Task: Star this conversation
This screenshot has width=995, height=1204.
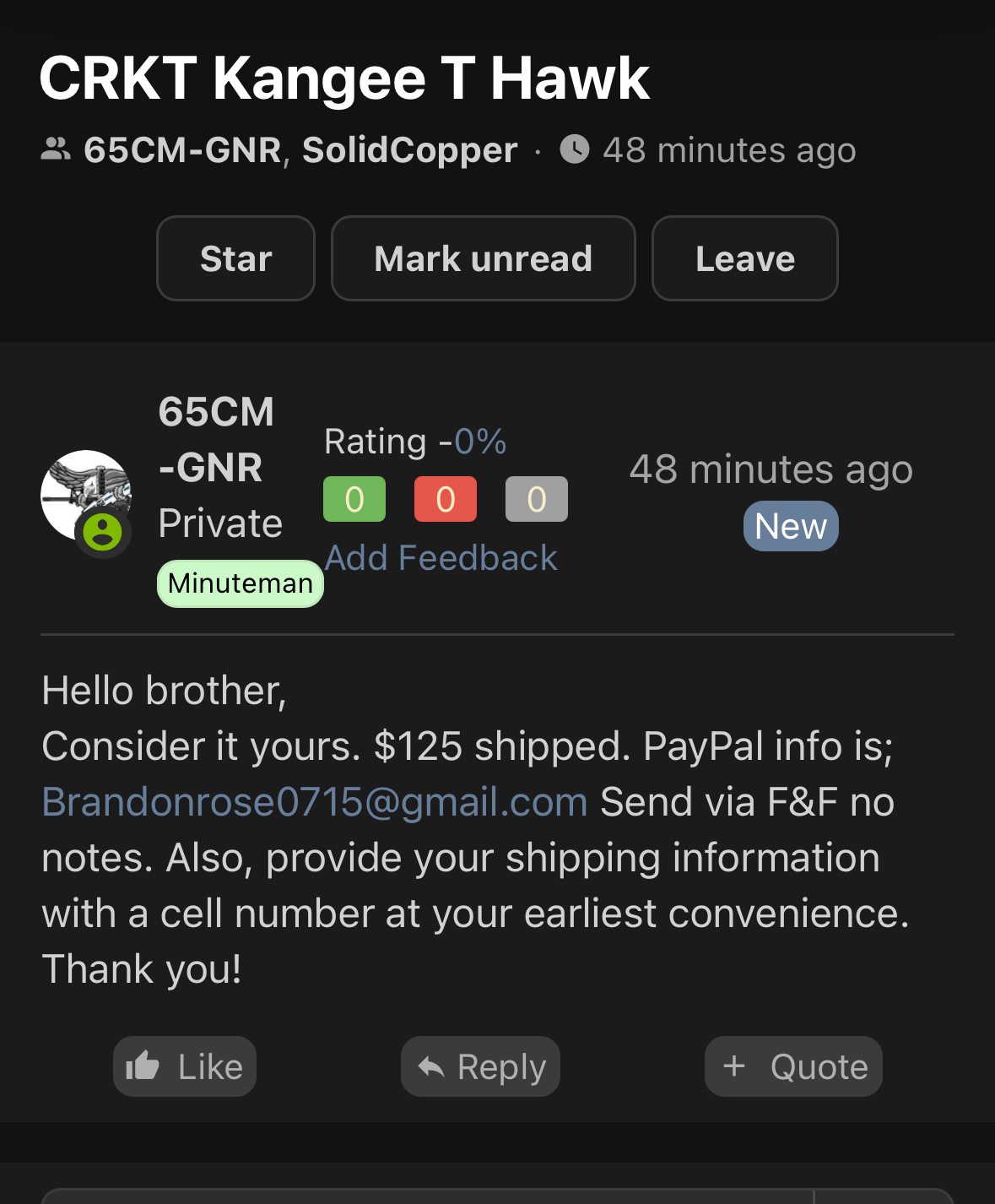Action: point(235,258)
